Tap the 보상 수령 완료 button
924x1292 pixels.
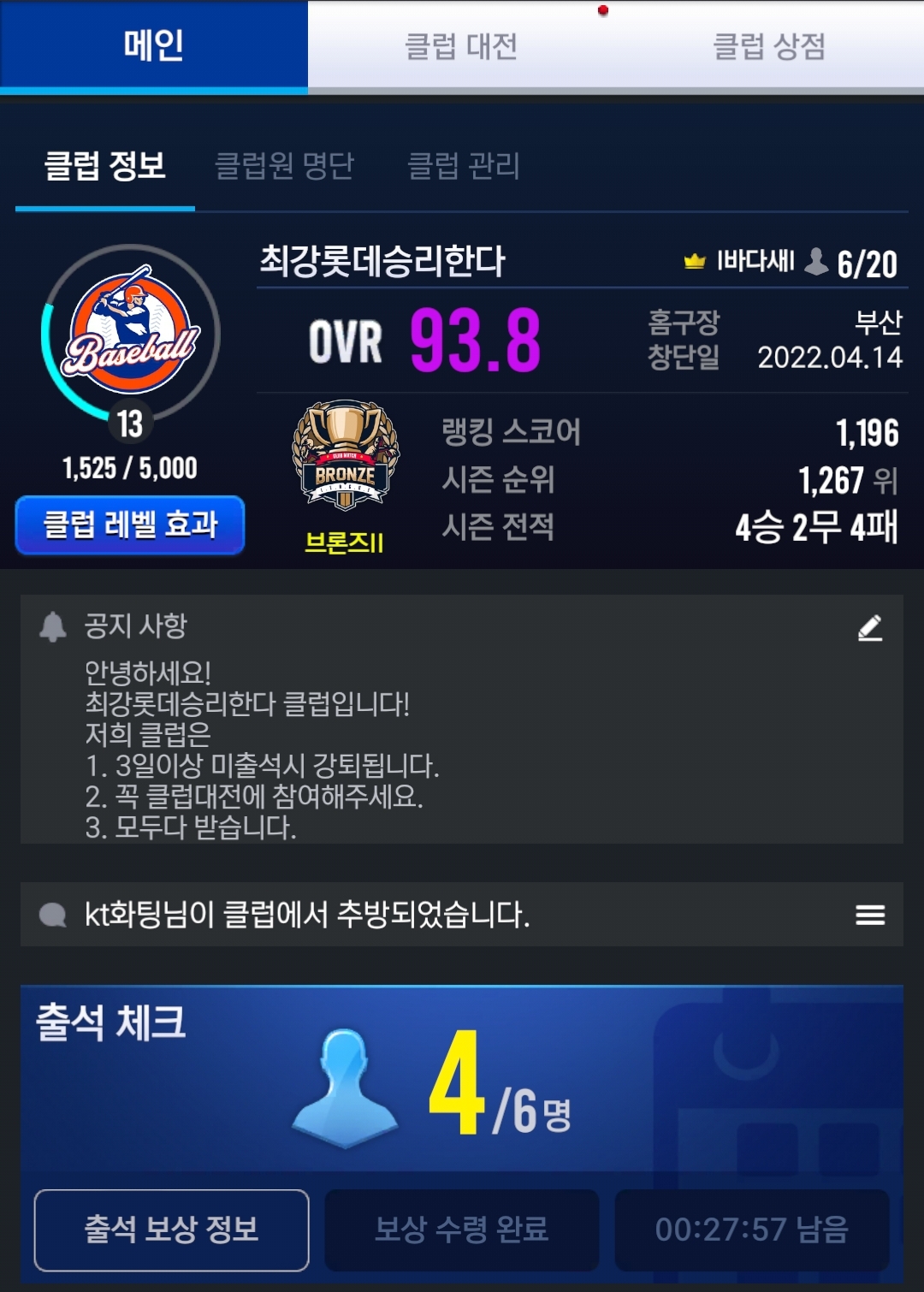tap(462, 1230)
